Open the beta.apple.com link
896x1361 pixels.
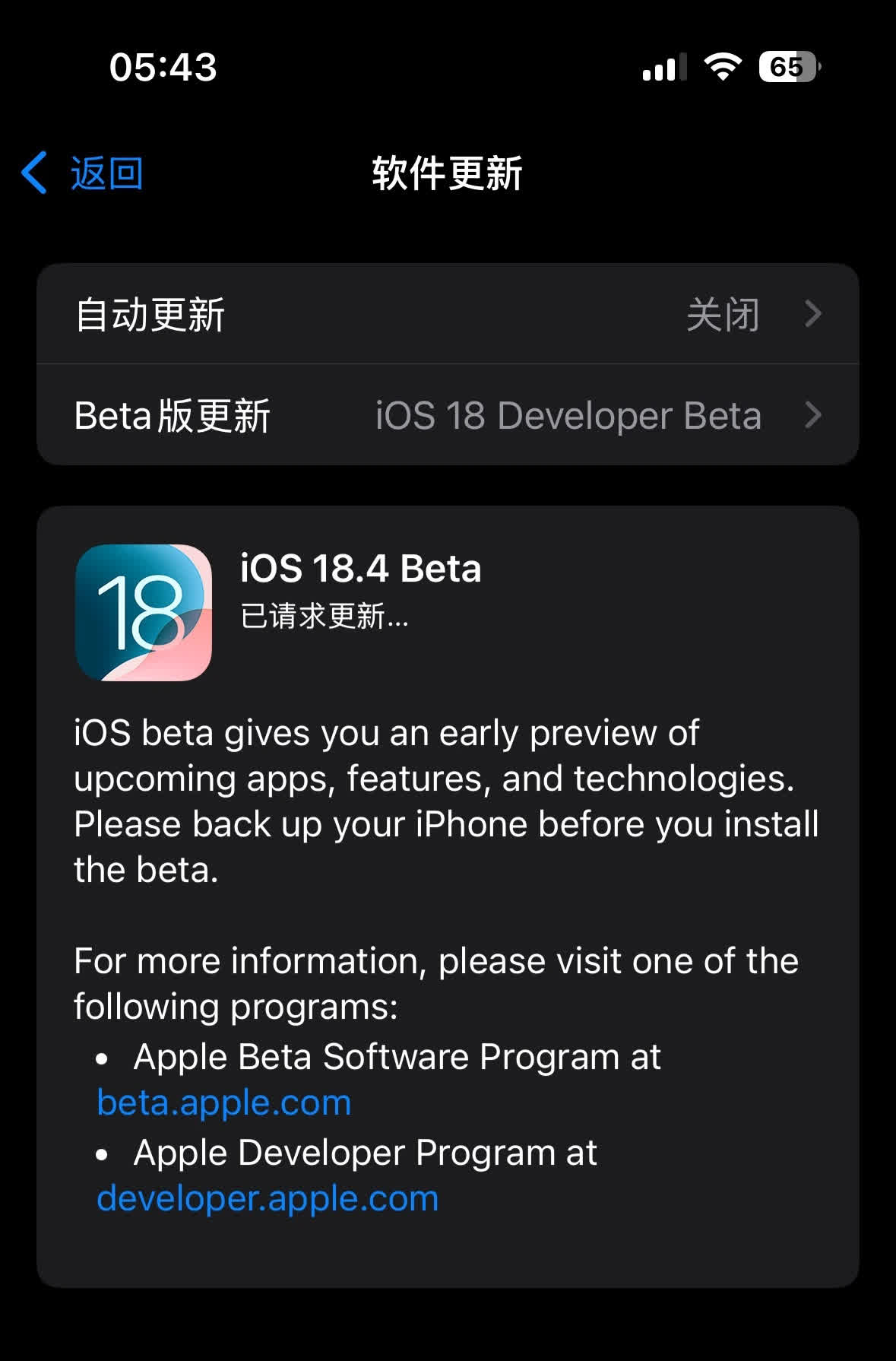[224, 1102]
